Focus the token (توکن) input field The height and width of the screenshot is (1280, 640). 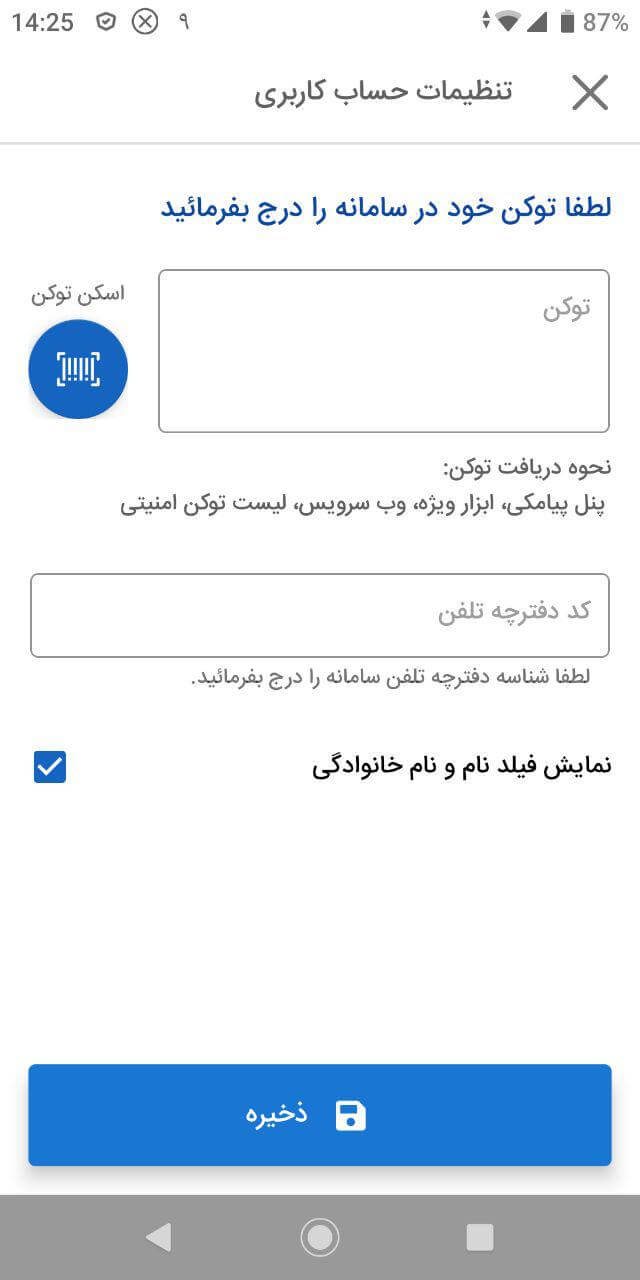point(383,351)
